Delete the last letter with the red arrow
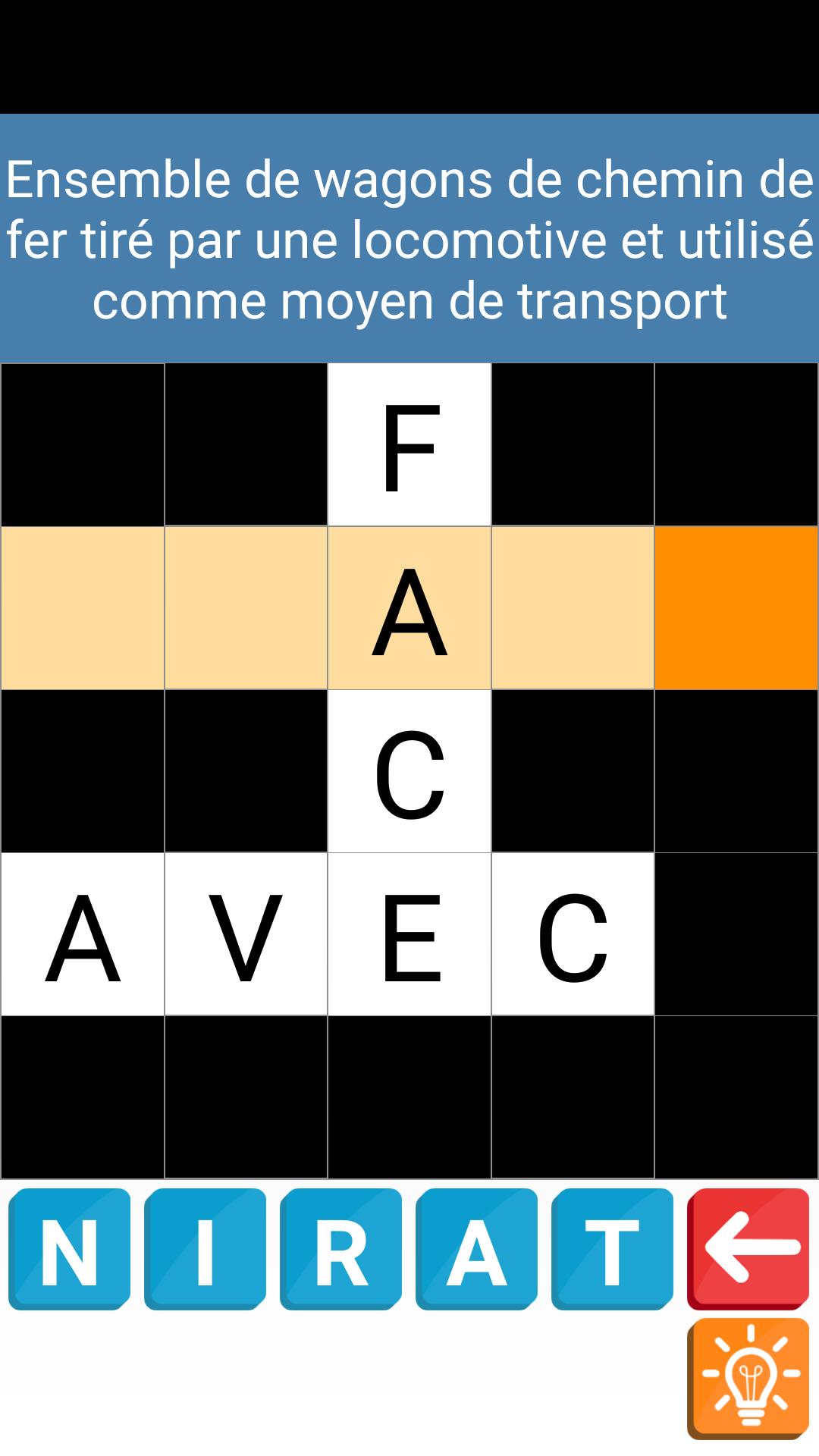 pos(748,1249)
